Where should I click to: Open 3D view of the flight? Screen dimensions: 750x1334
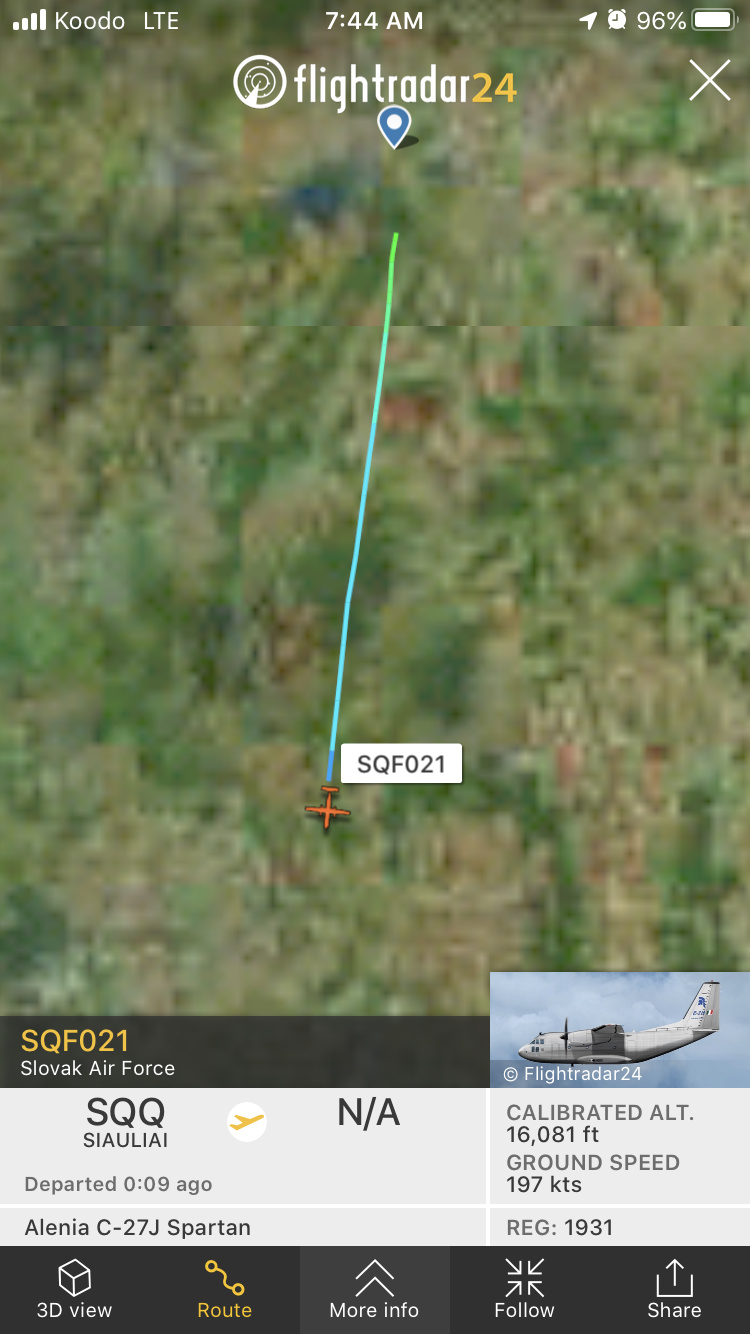click(75, 1289)
